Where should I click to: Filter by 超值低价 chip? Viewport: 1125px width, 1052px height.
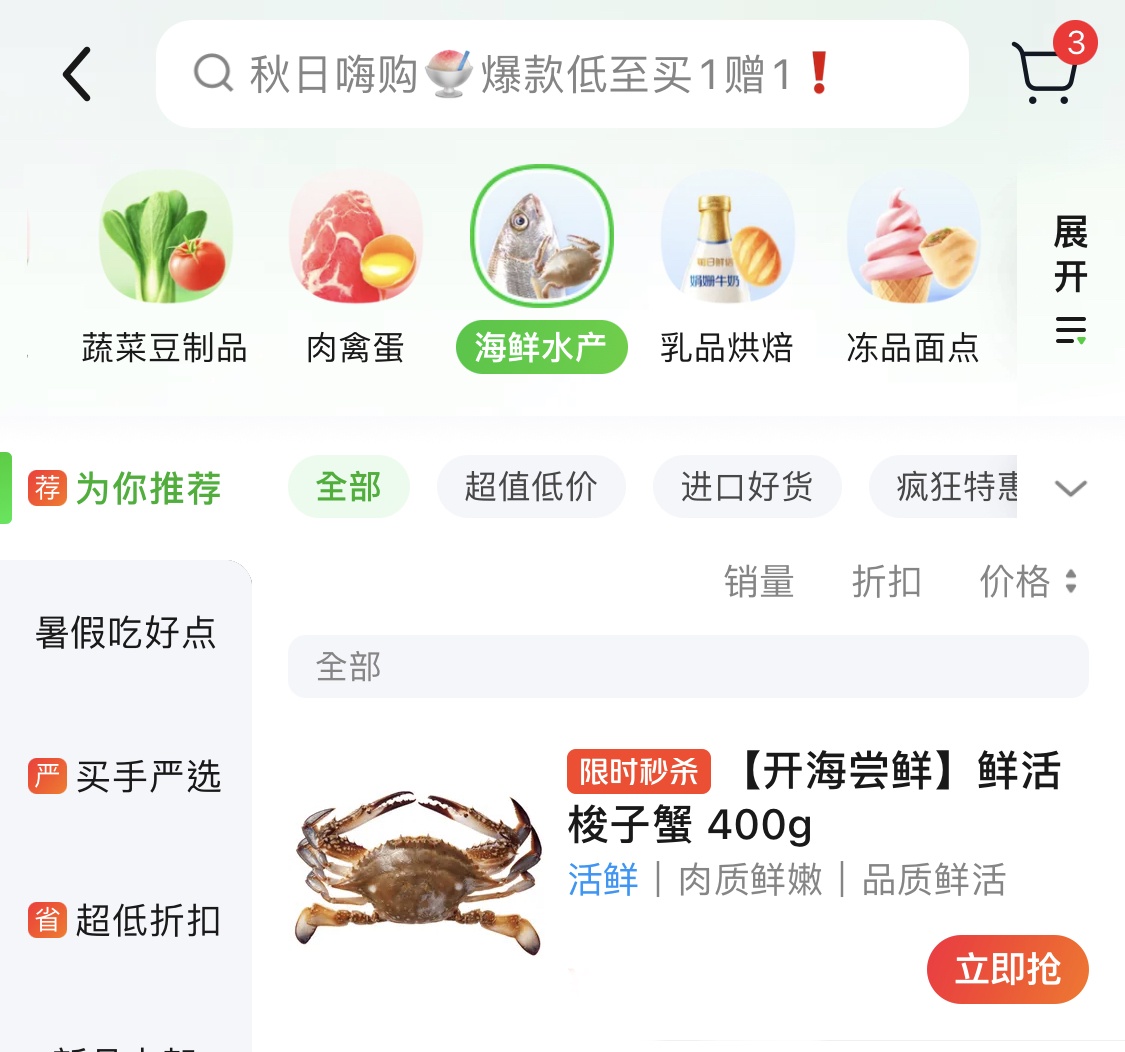pos(531,488)
